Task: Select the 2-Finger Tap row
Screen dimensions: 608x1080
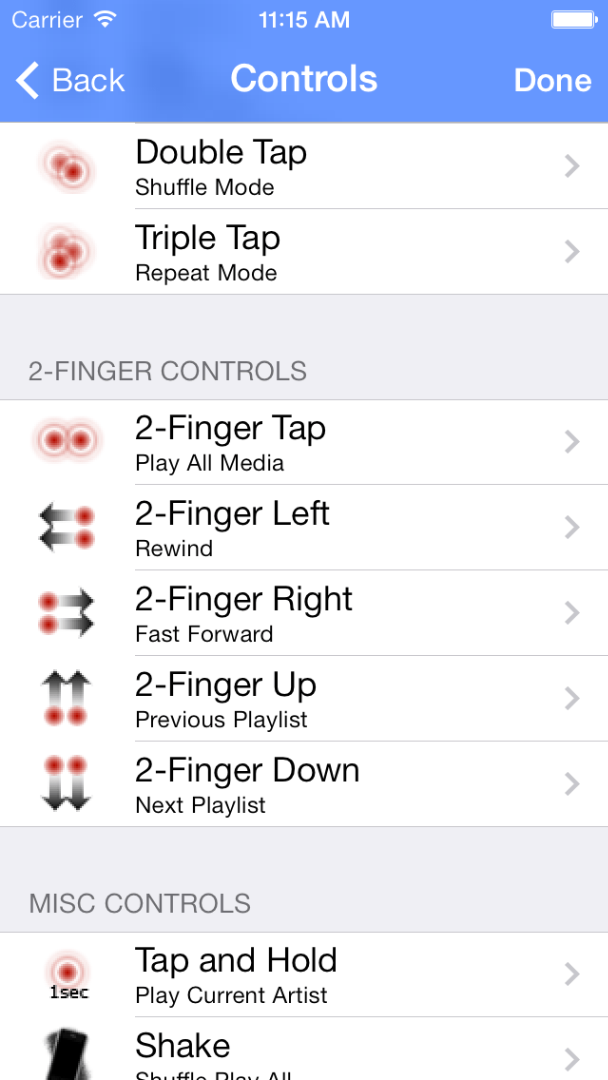Action: tap(304, 442)
